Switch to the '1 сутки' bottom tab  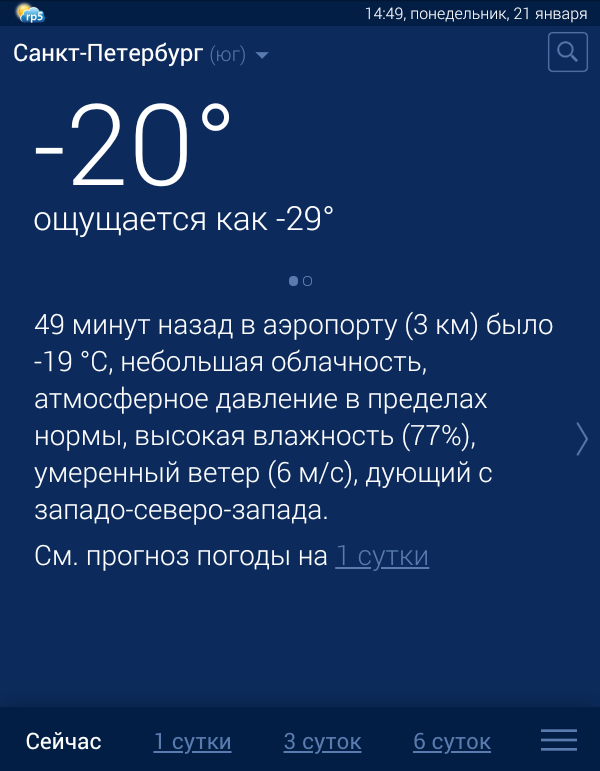(192, 742)
